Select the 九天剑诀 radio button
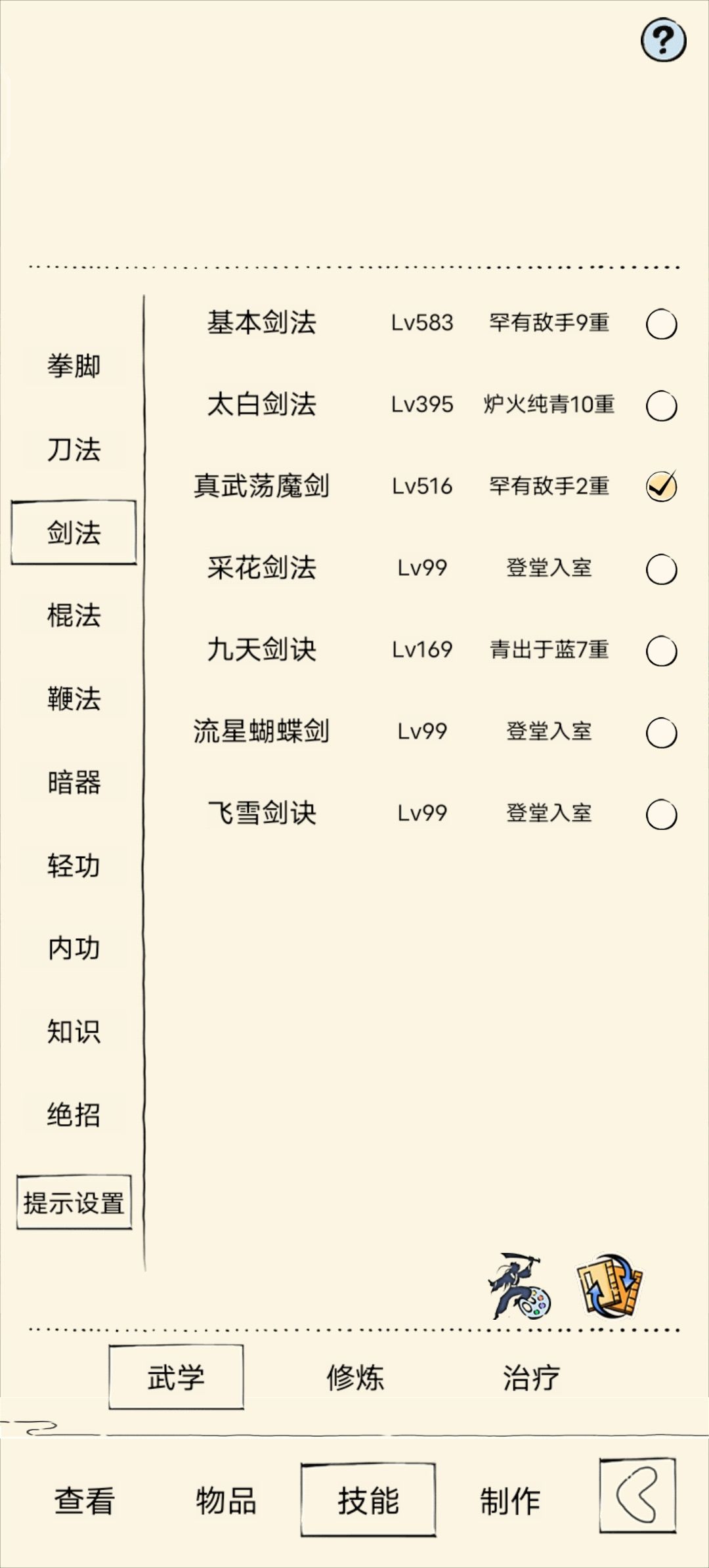 coord(661,651)
